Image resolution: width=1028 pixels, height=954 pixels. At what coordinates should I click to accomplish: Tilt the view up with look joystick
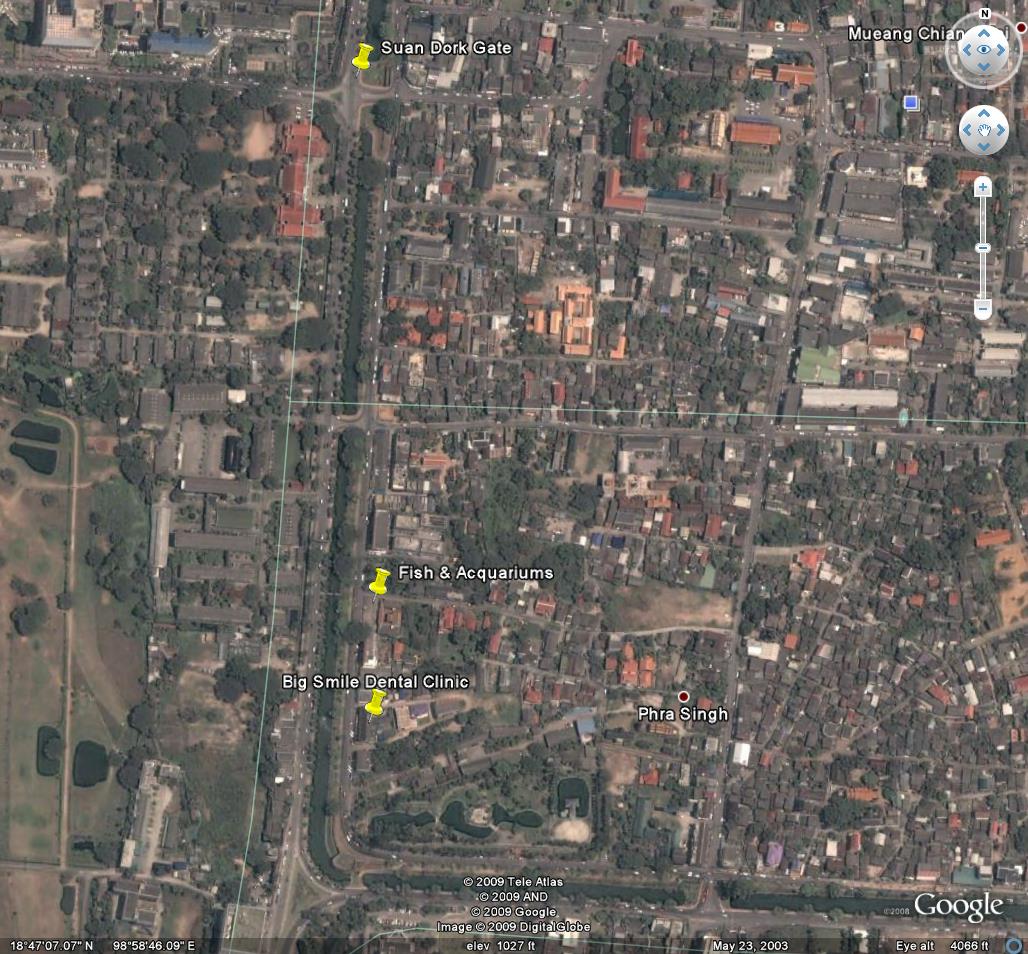click(x=984, y=31)
